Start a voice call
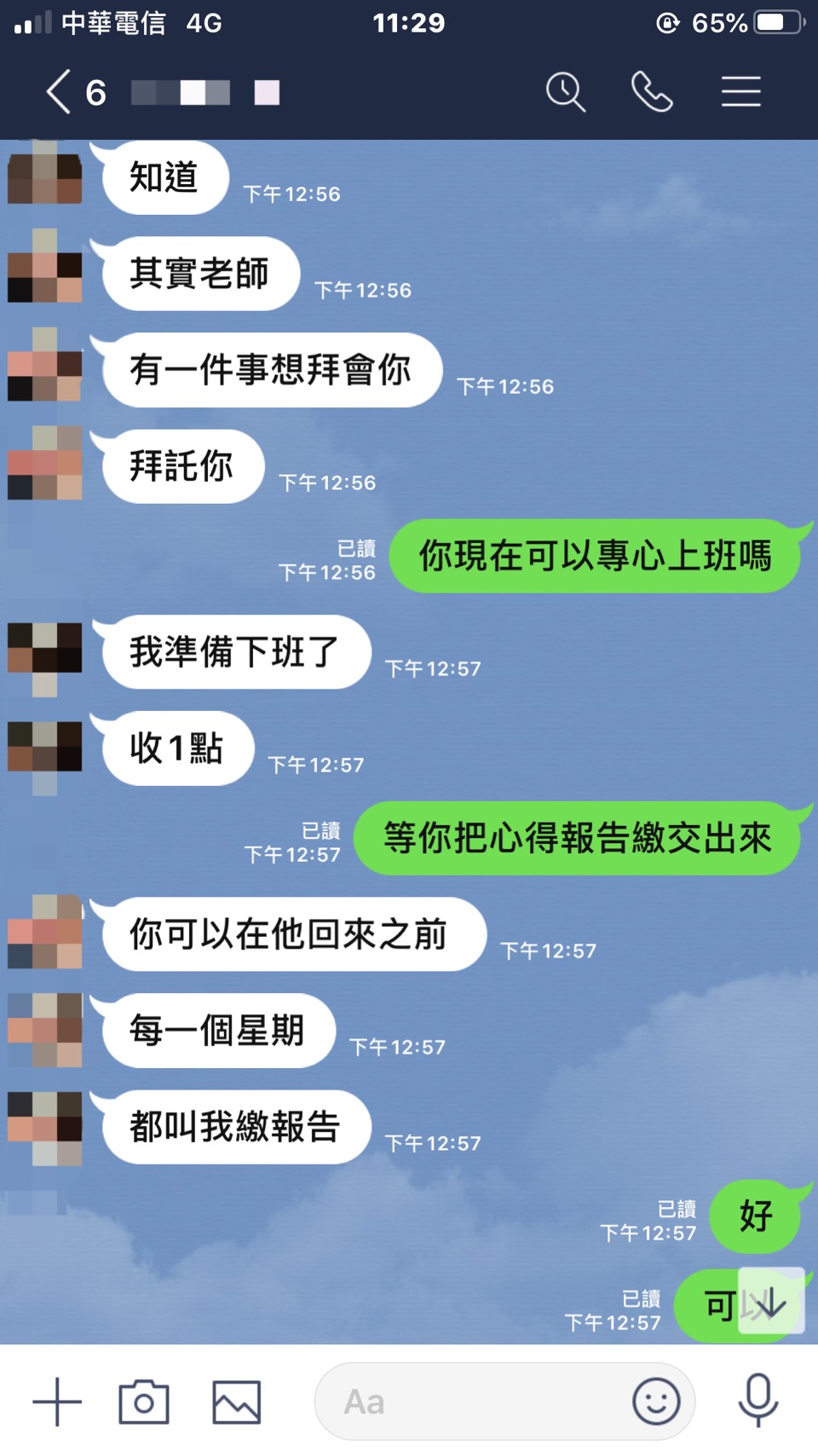 tap(652, 92)
